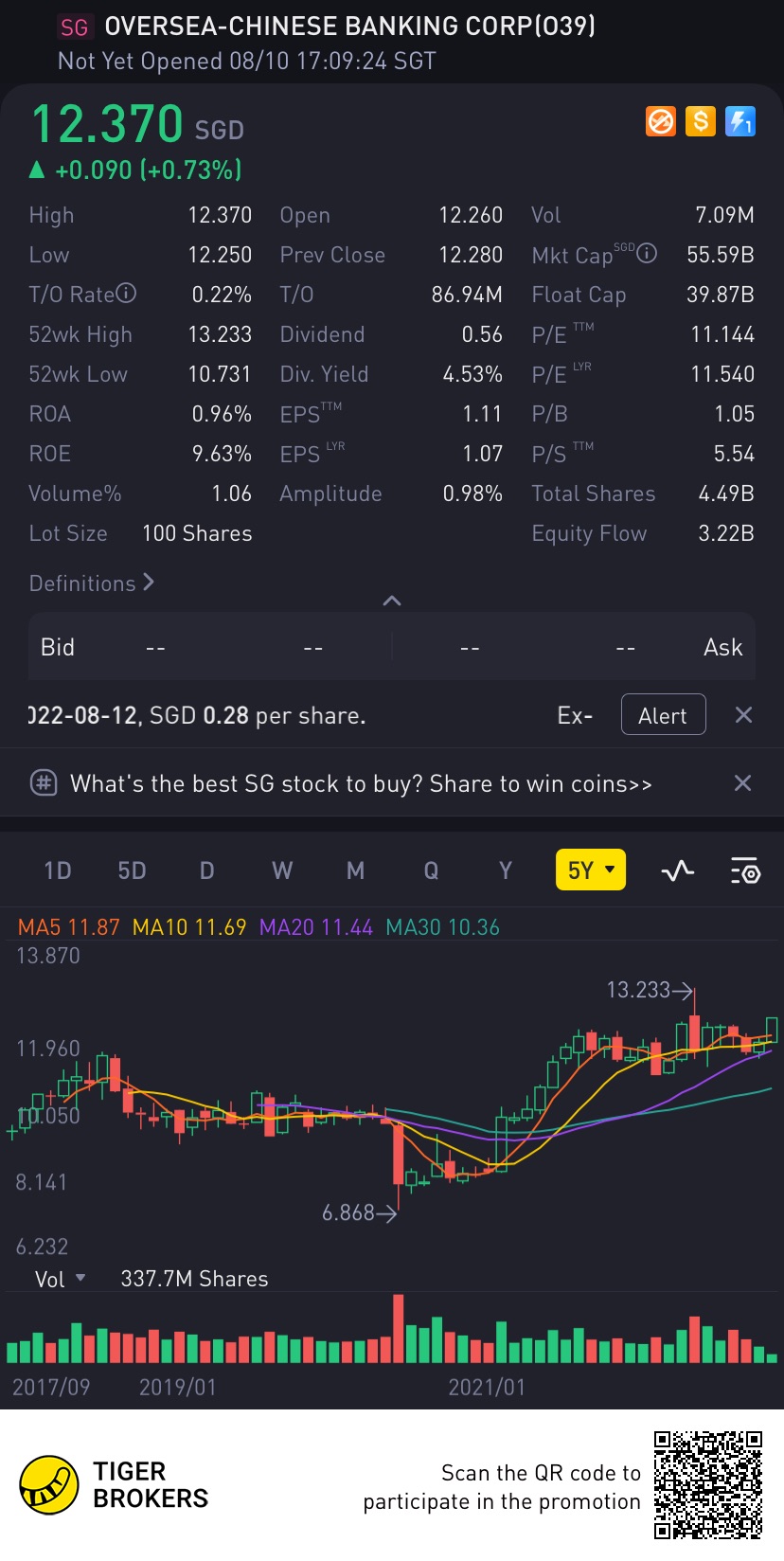Select the yearly Y chart
This screenshot has width=784, height=1561.
coord(506,870)
